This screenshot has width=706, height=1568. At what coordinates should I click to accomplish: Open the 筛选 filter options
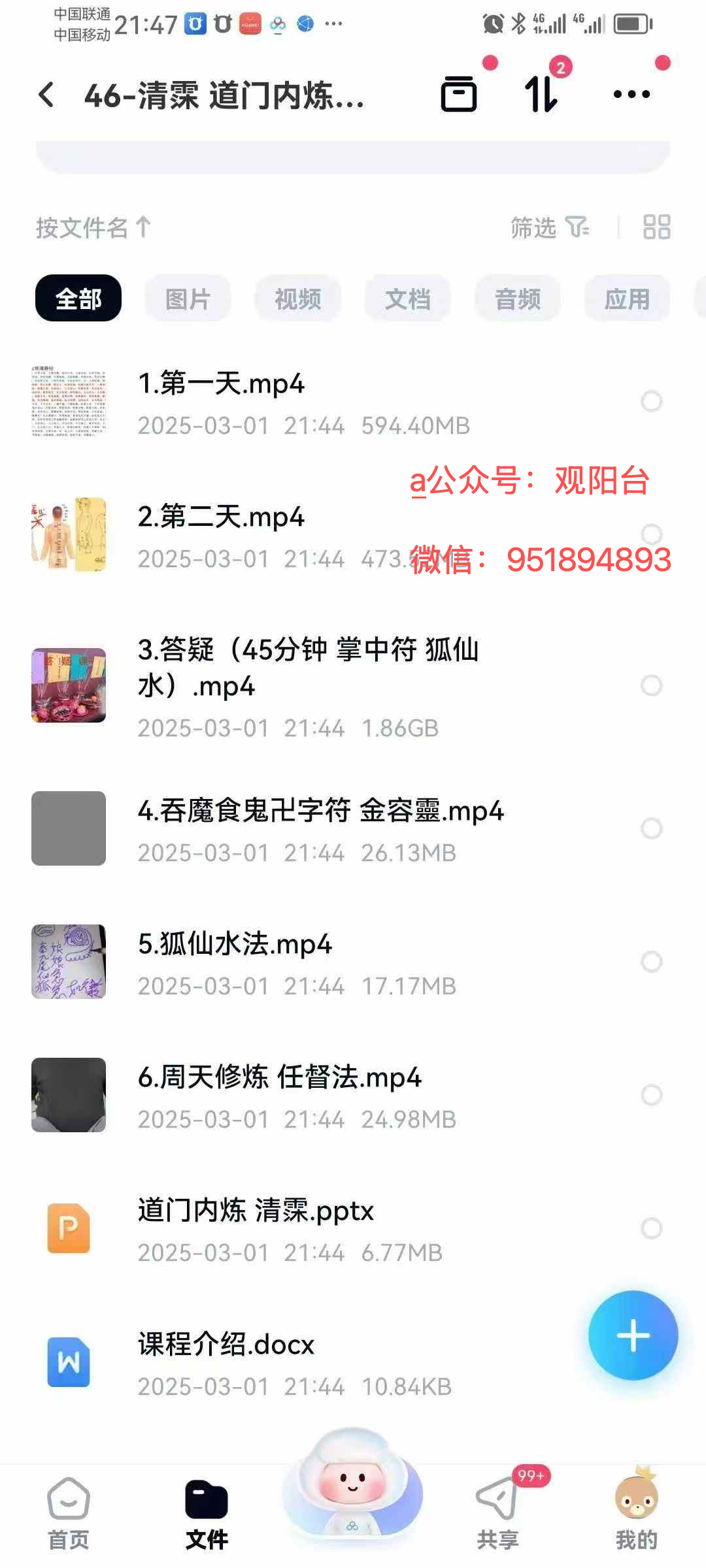549,228
